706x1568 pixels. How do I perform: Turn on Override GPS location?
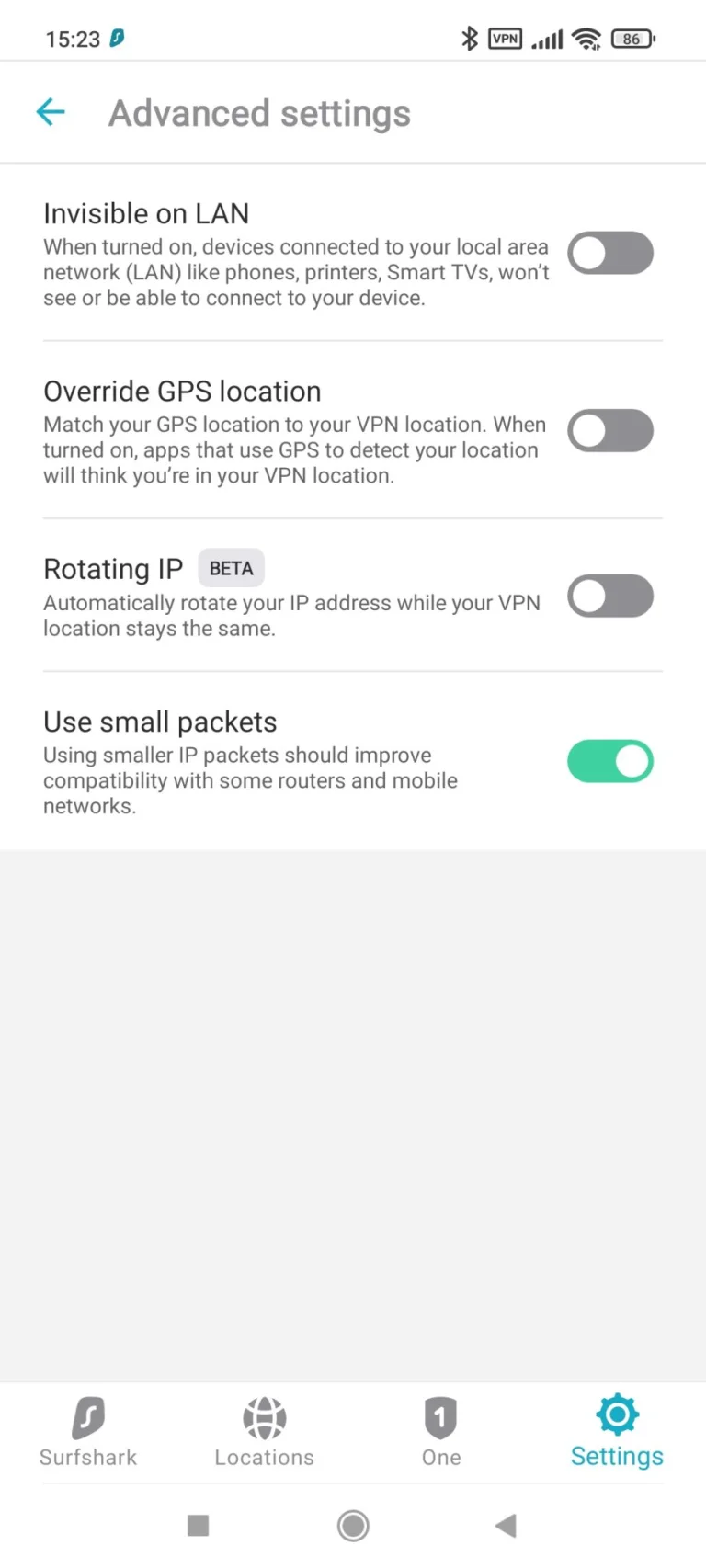(610, 431)
